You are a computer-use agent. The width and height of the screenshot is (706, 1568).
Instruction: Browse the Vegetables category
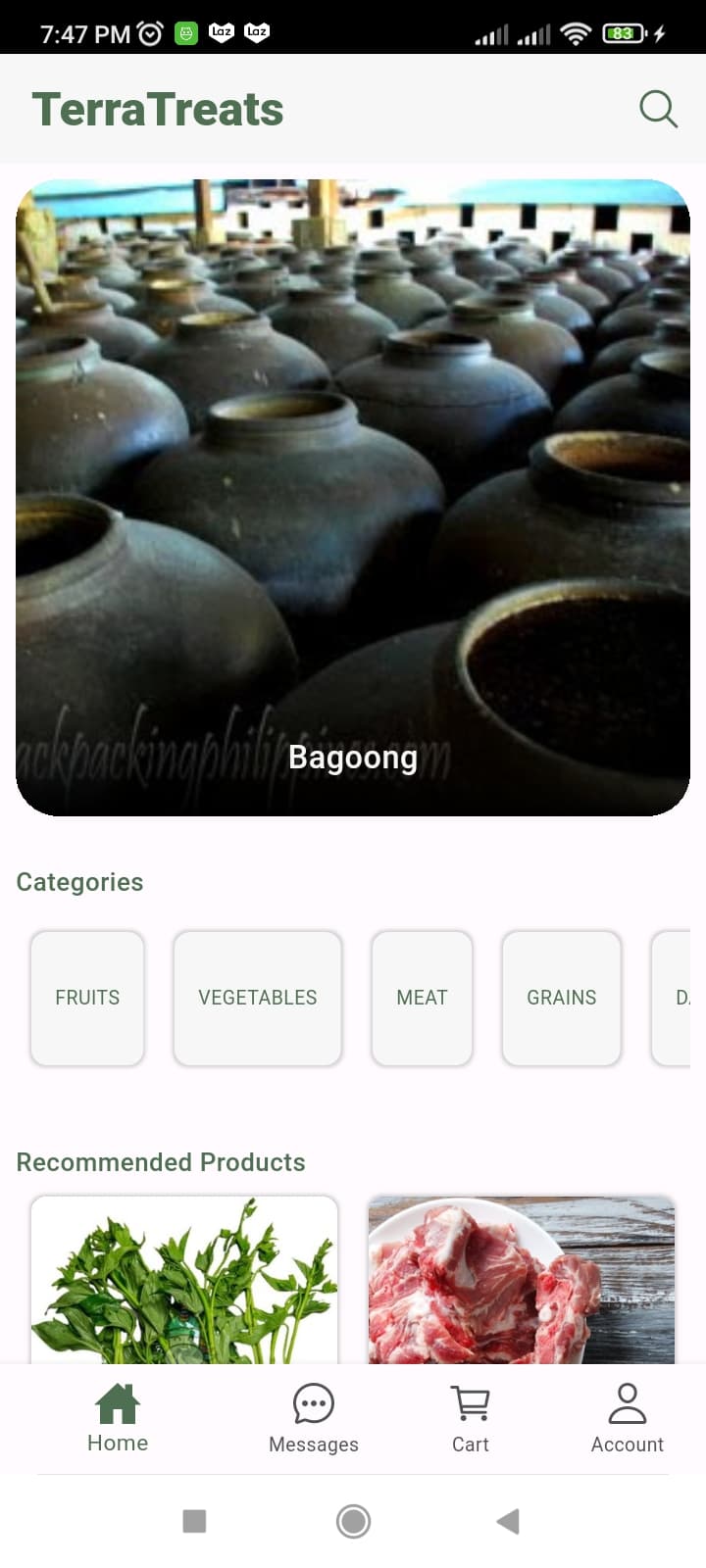pyautogui.click(x=258, y=998)
